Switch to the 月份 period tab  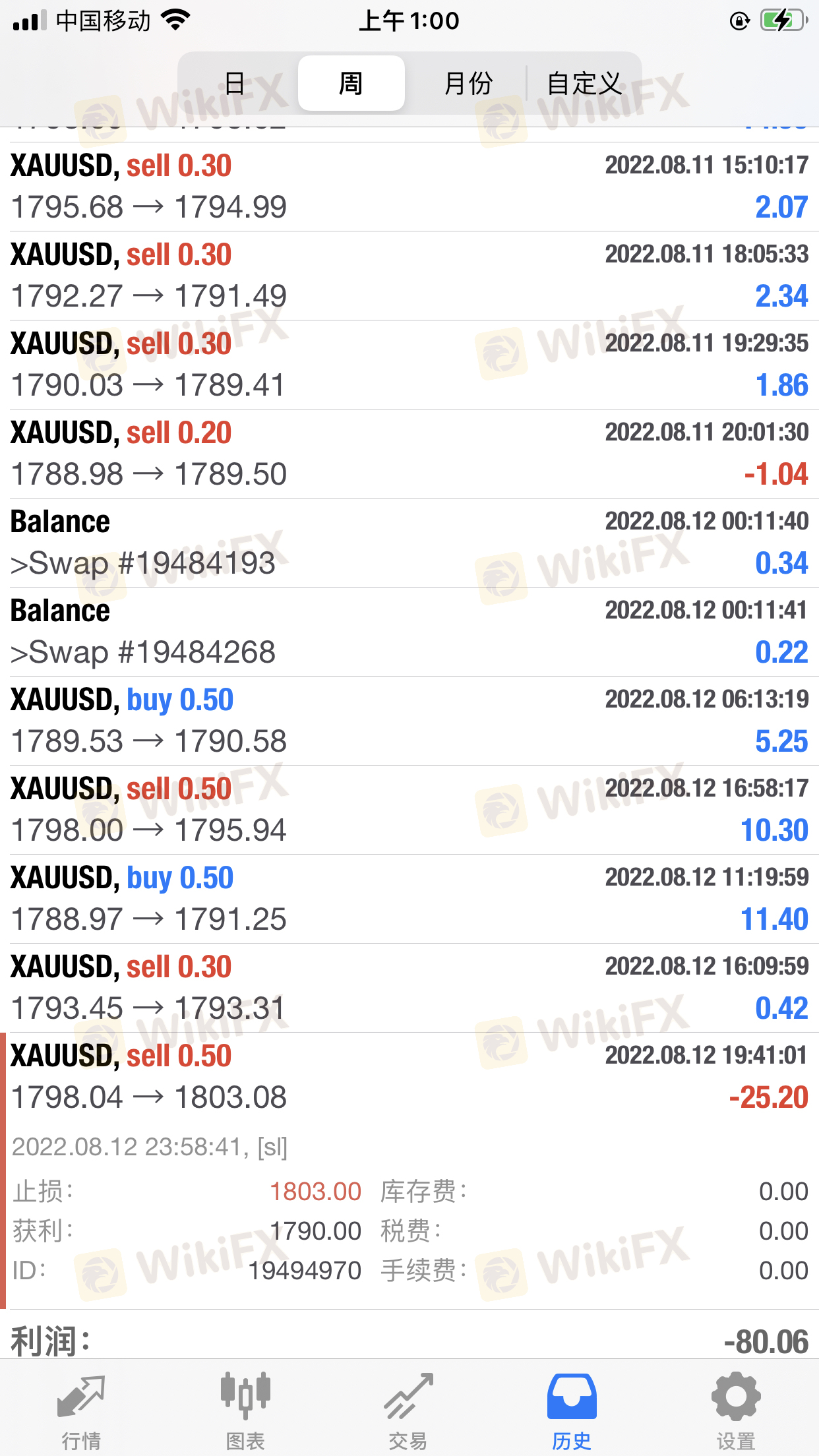click(468, 84)
